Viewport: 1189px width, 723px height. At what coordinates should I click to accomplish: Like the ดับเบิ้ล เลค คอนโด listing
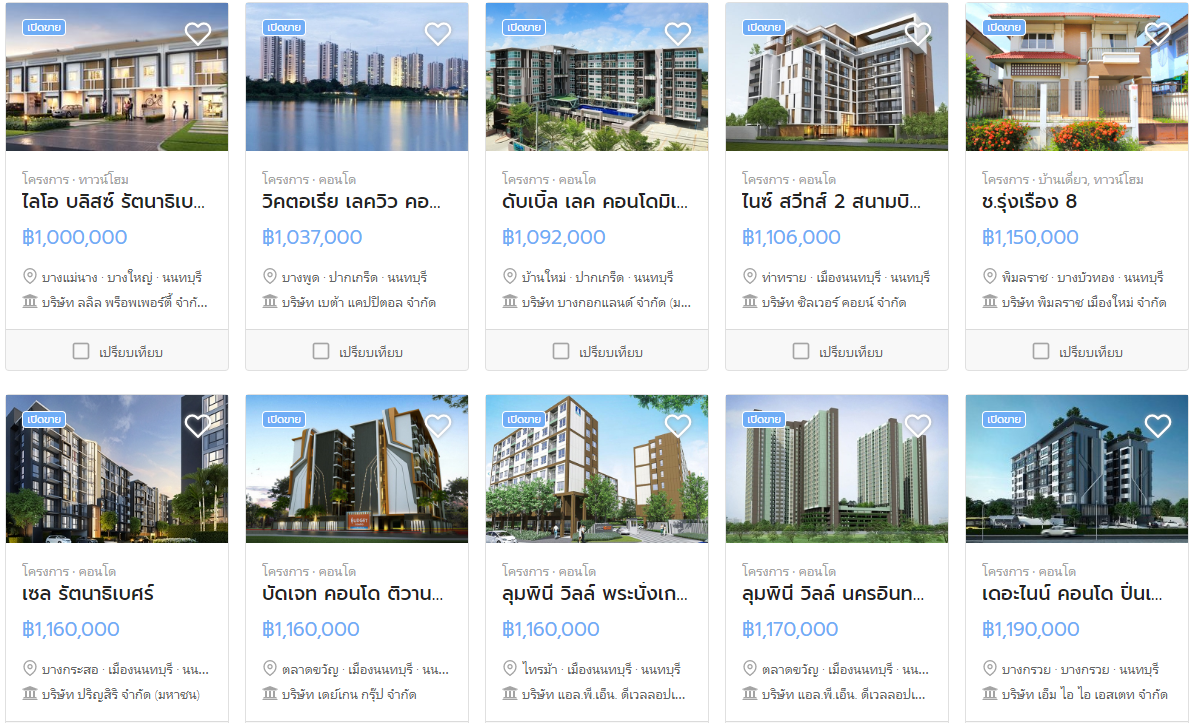[x=678, y=34]
